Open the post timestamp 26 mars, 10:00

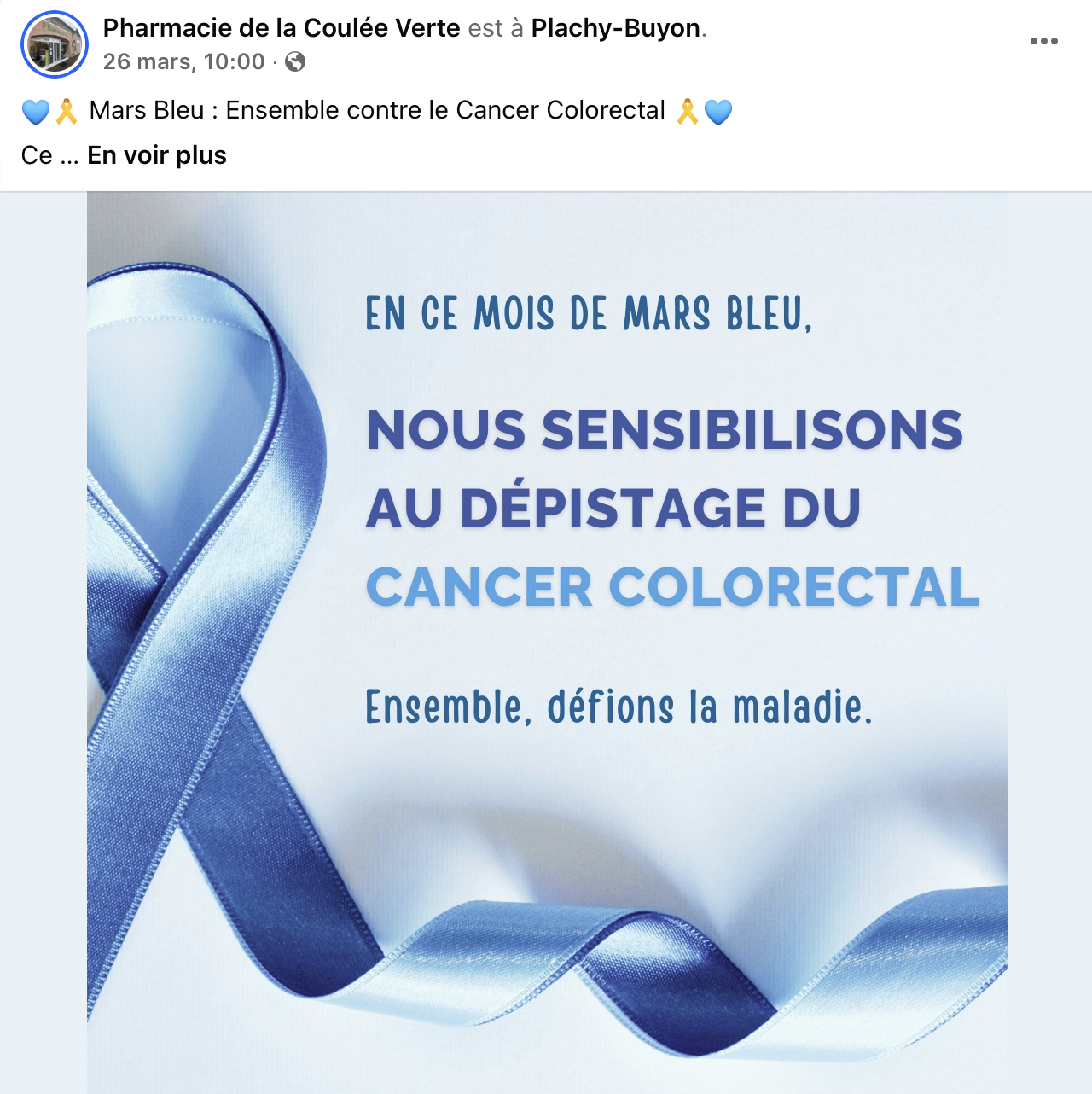pos(184,61)
